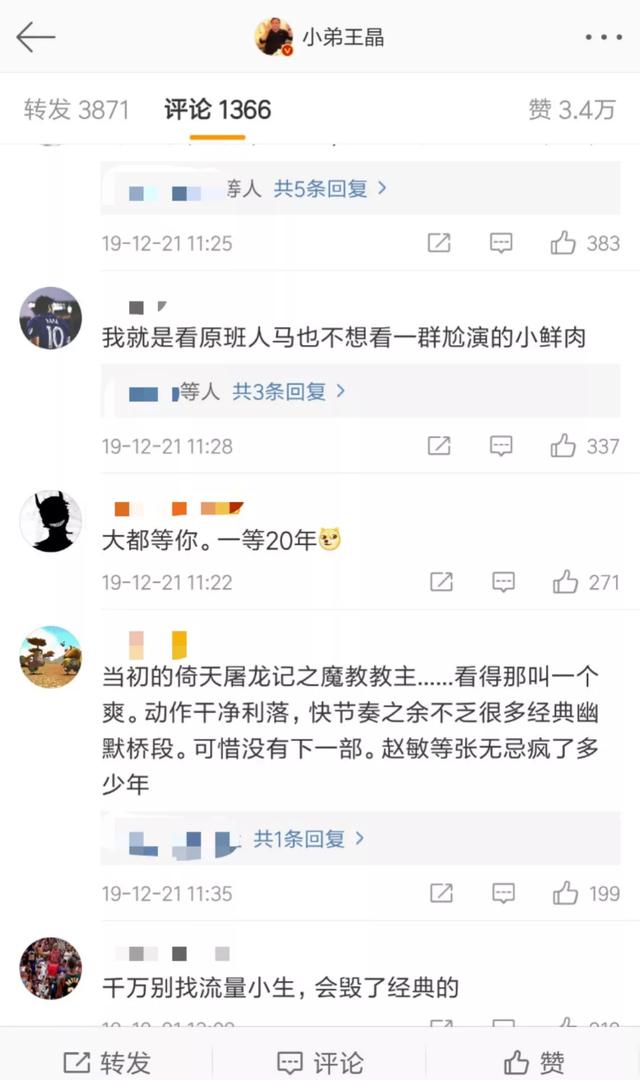Viewport: 640px width, 1080px height.
Task: Like the 倚天屠龙记 comment with 199 likes
Action: (x=566, y=892)
